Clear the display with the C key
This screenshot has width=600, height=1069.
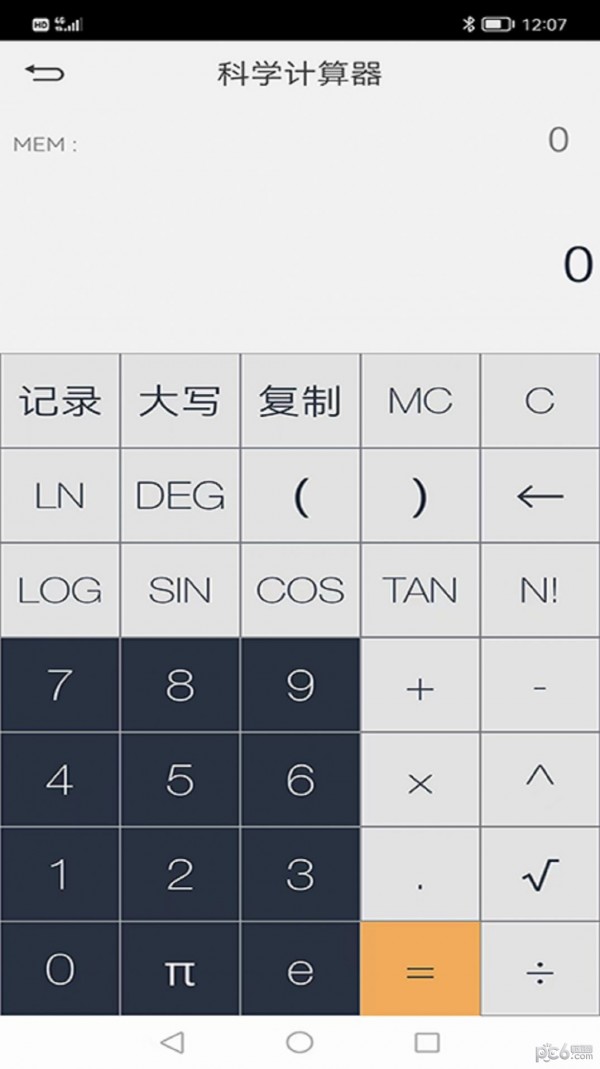point(540,401)
